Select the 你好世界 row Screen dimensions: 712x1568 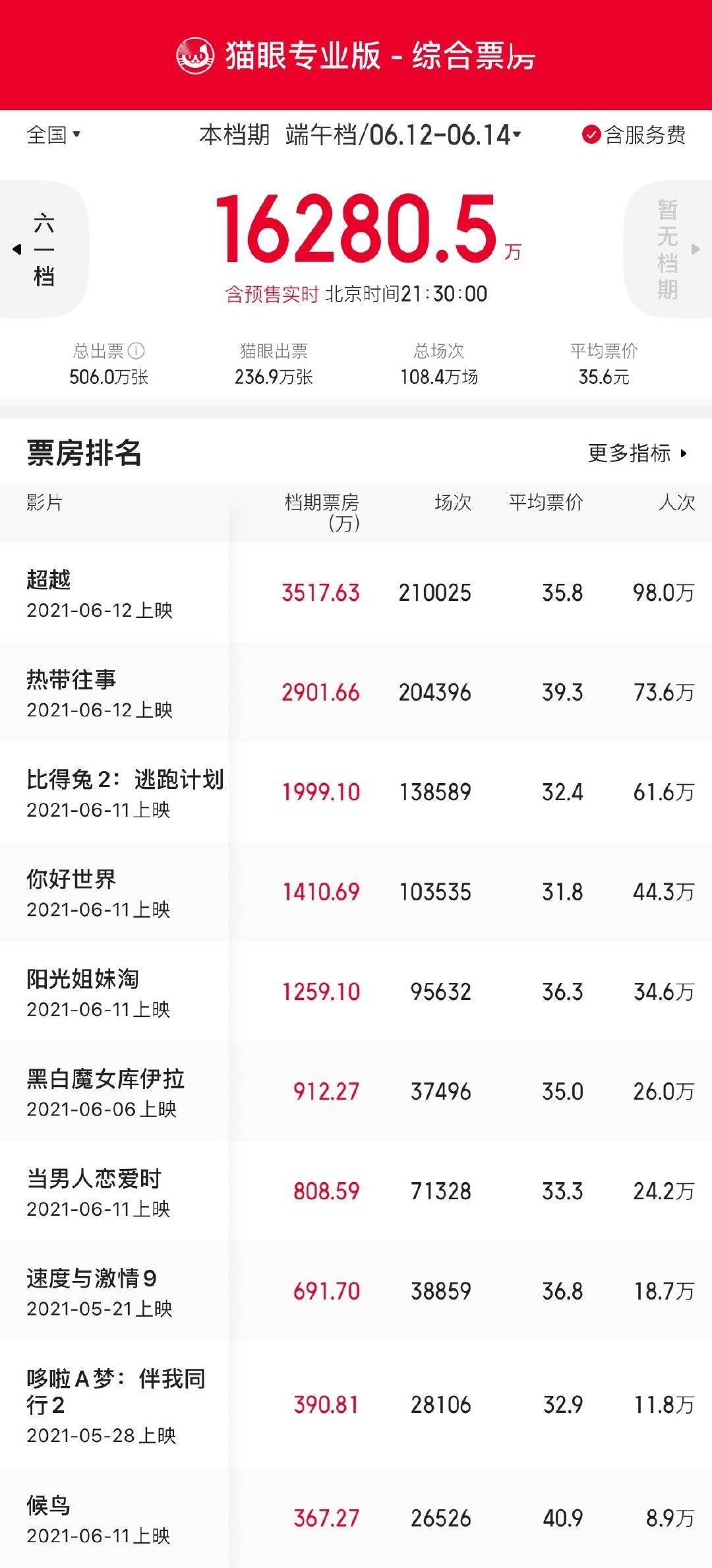(x=356, y=892)
